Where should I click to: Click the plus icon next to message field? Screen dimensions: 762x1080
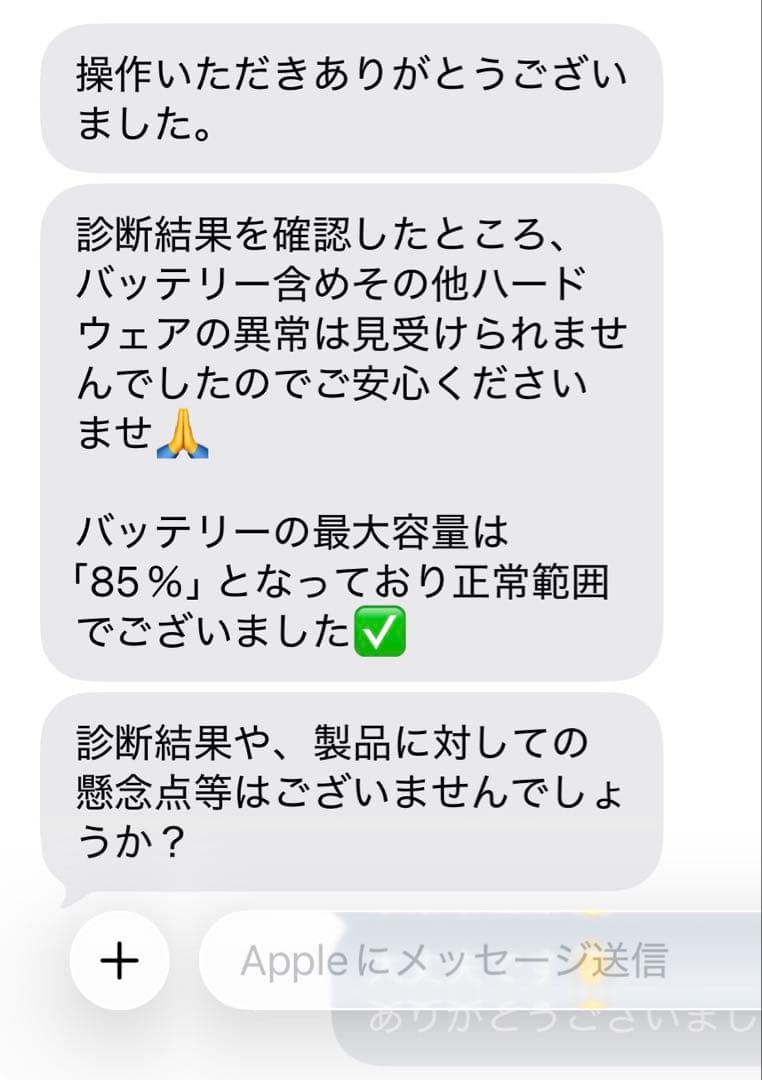coord(119,960)
